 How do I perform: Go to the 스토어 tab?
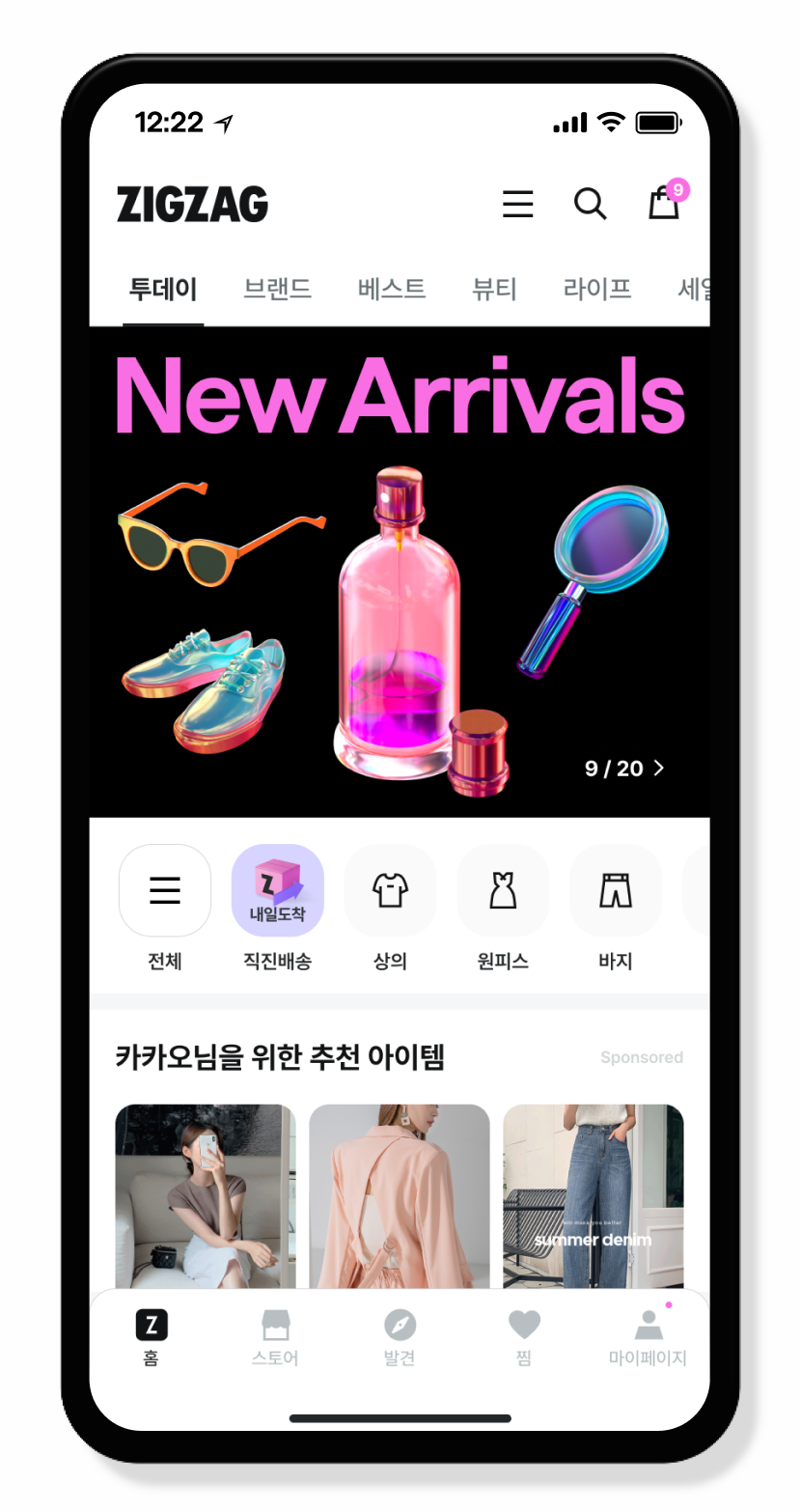[275, 1337]
